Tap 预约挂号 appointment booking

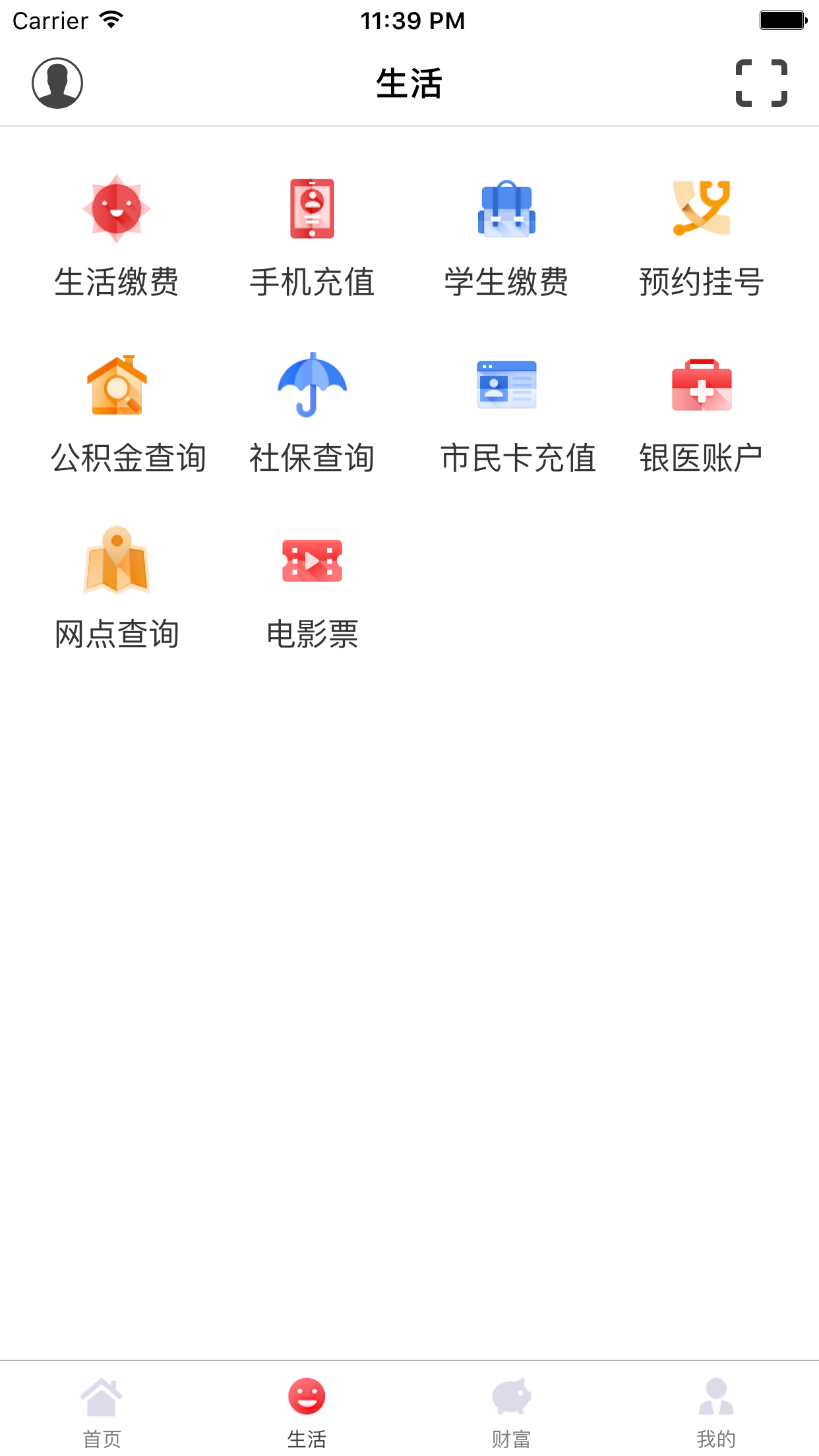click(x=702, y=237)
